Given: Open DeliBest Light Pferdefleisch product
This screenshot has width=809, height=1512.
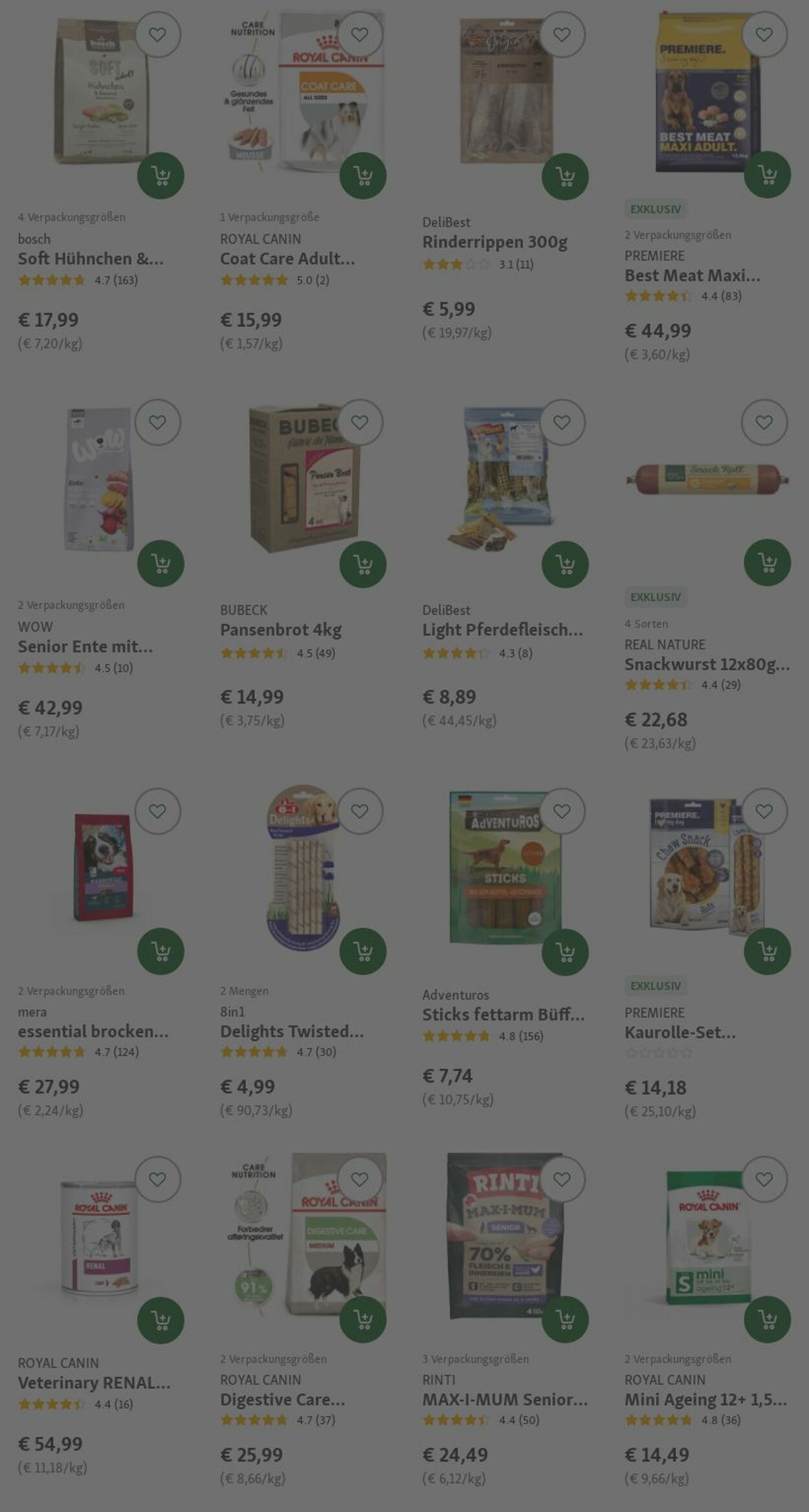Looking at the screenshot, I should pyautogui.click(x=502, y=630).
